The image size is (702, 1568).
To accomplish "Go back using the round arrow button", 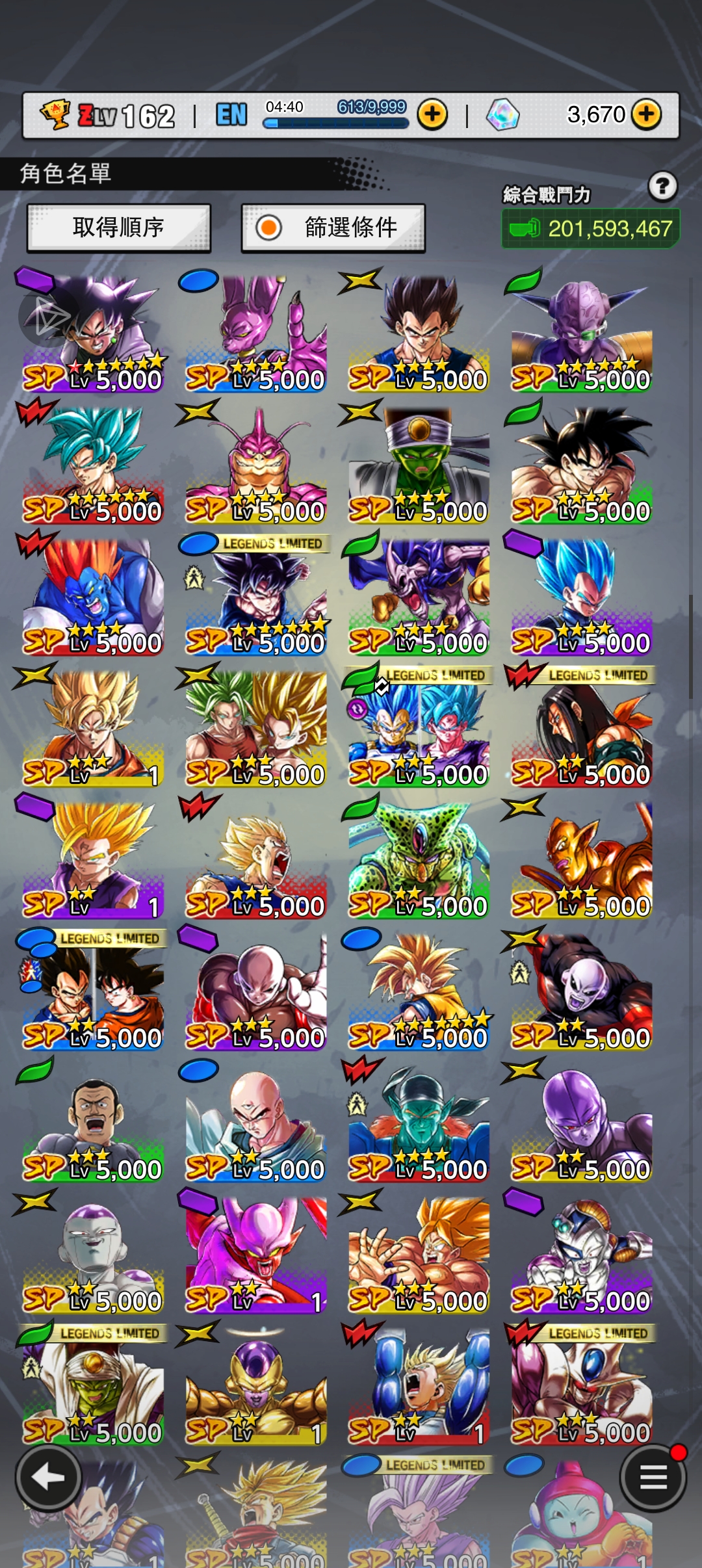I will [x=48, y=1478].
